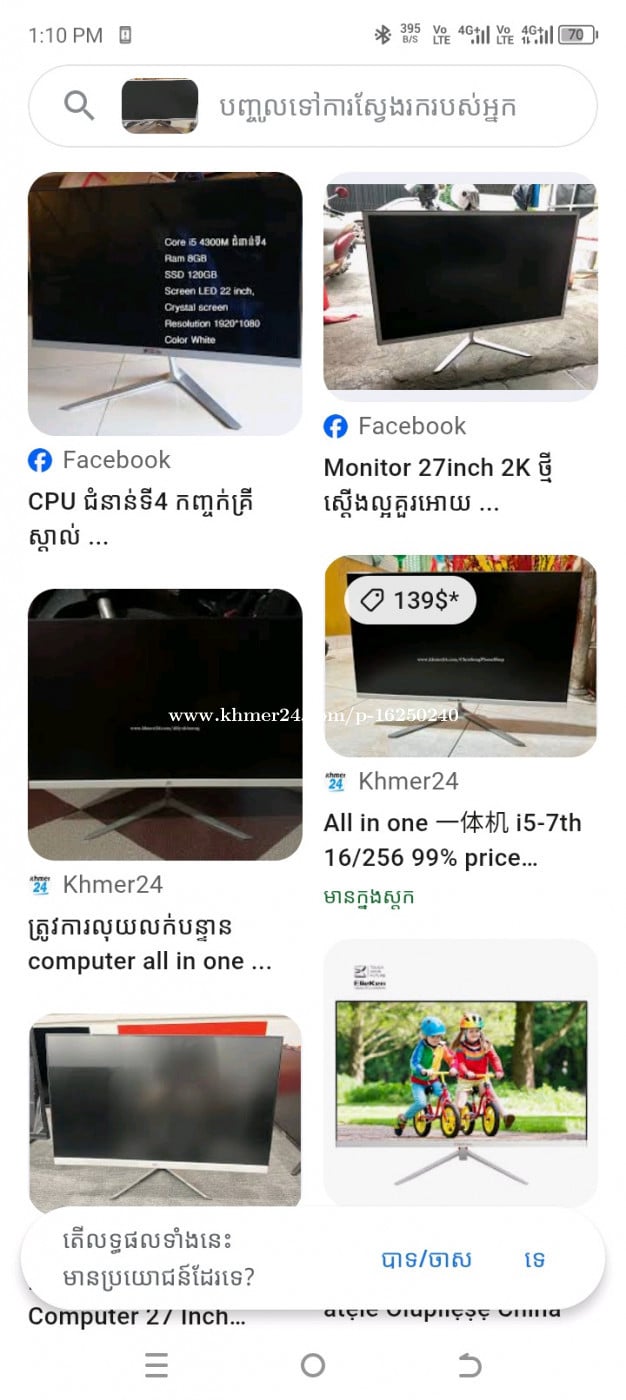Open the Facebook "Monitor 27inch 2K" result

point(461,287)
